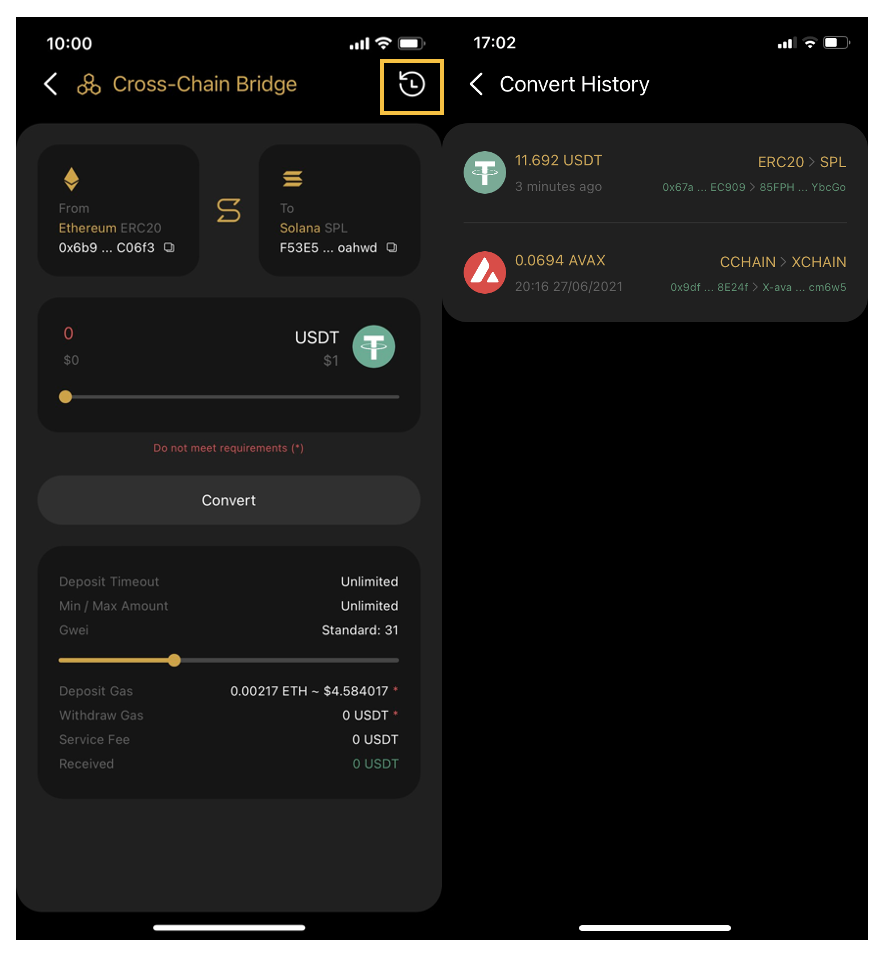Open the convert history clock icon

coord(412,85)
